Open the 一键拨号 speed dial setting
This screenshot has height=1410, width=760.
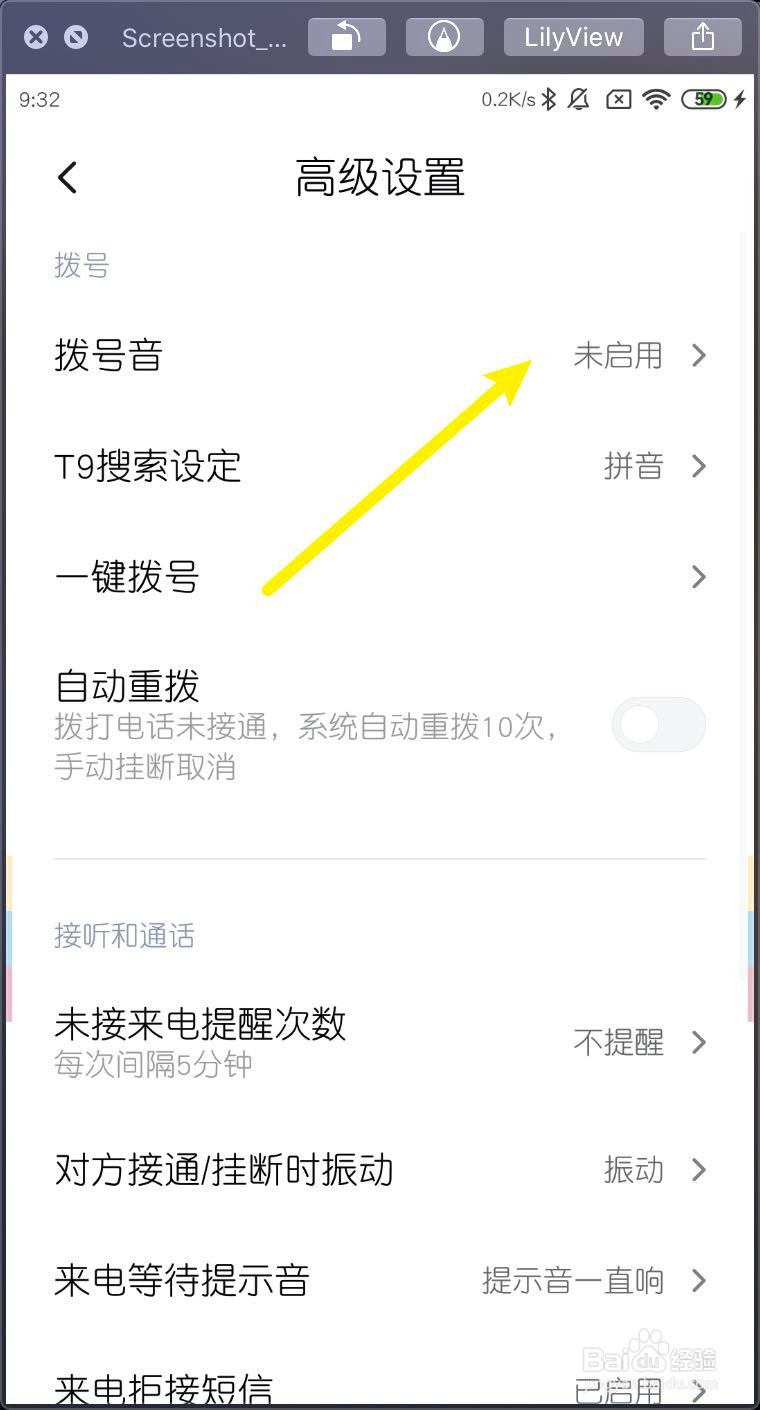380,577
